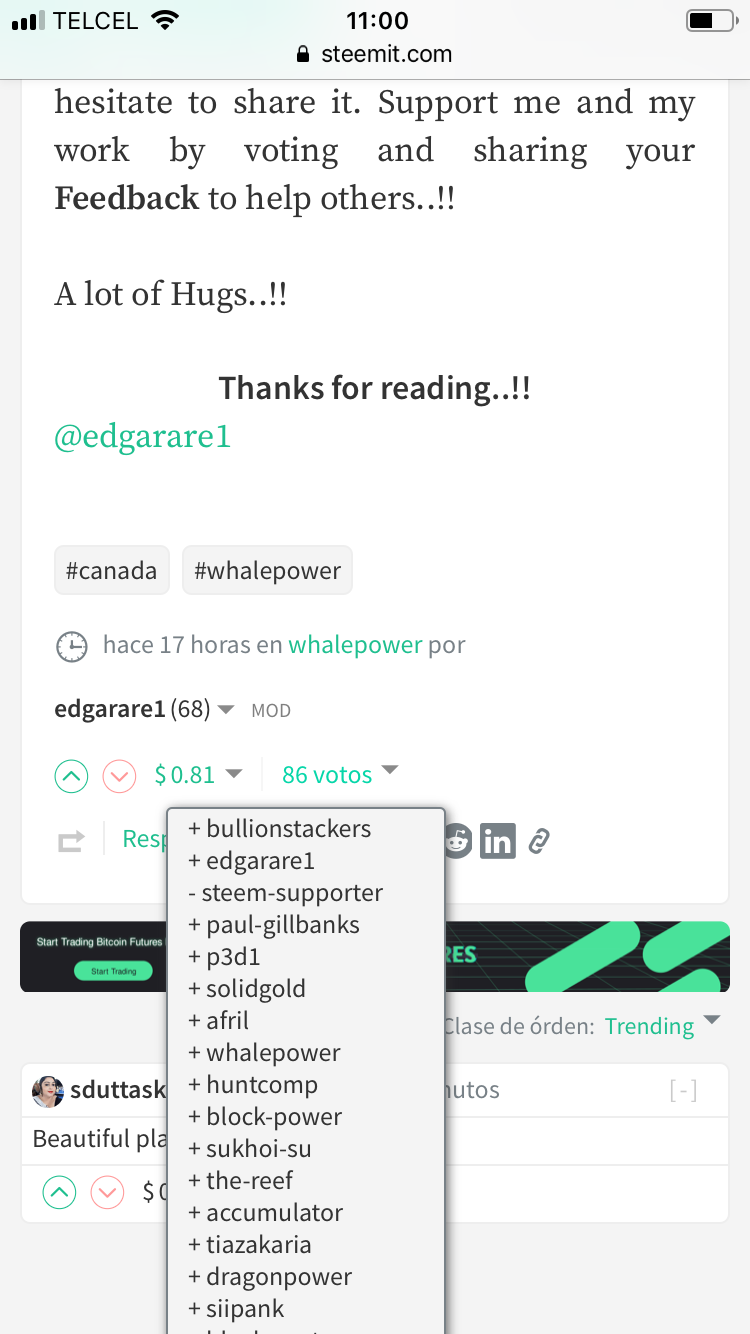Screen dimensions: 750x1334
Task: Downvote the post by edgarare1
Action: pos(119,775)
